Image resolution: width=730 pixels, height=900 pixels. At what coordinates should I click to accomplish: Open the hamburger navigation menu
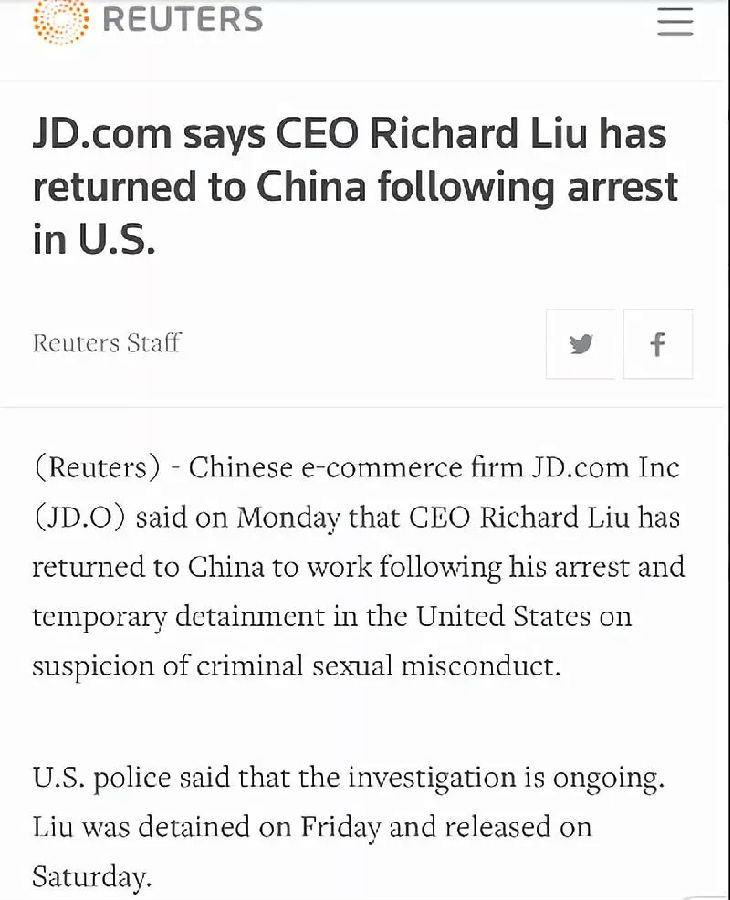[675, 21]
